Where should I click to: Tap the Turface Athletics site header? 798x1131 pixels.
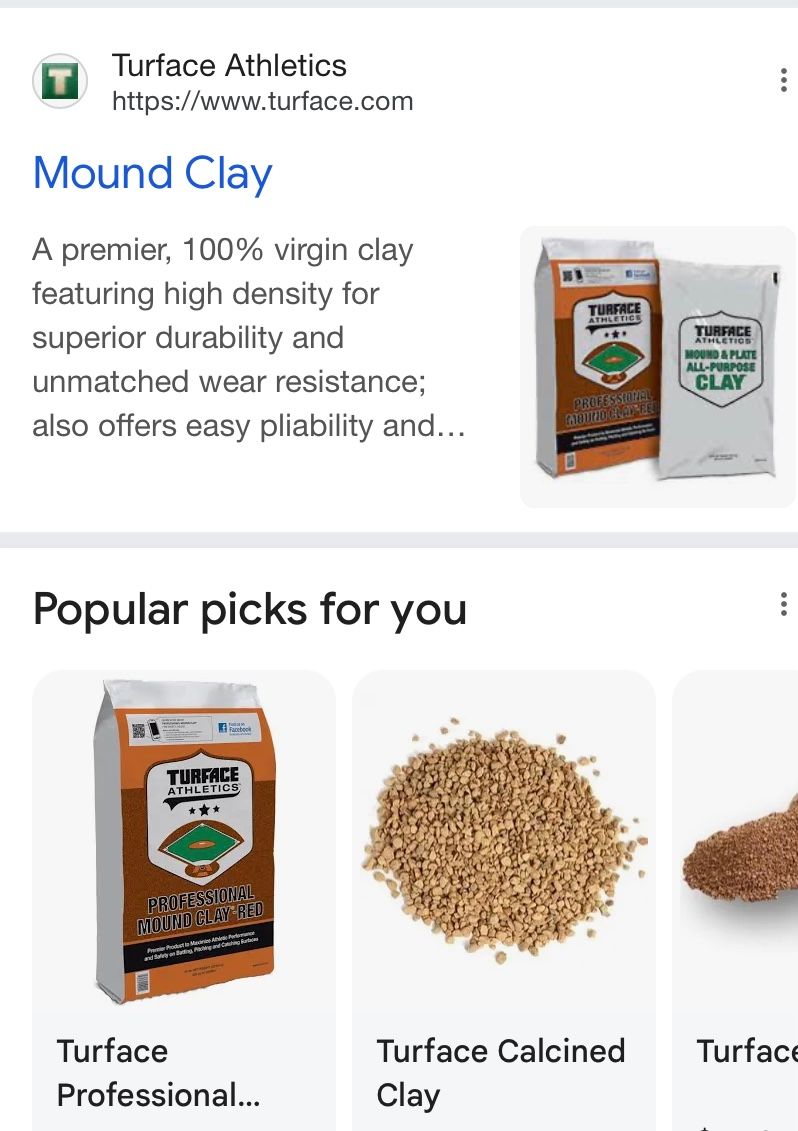pos(229,82)
